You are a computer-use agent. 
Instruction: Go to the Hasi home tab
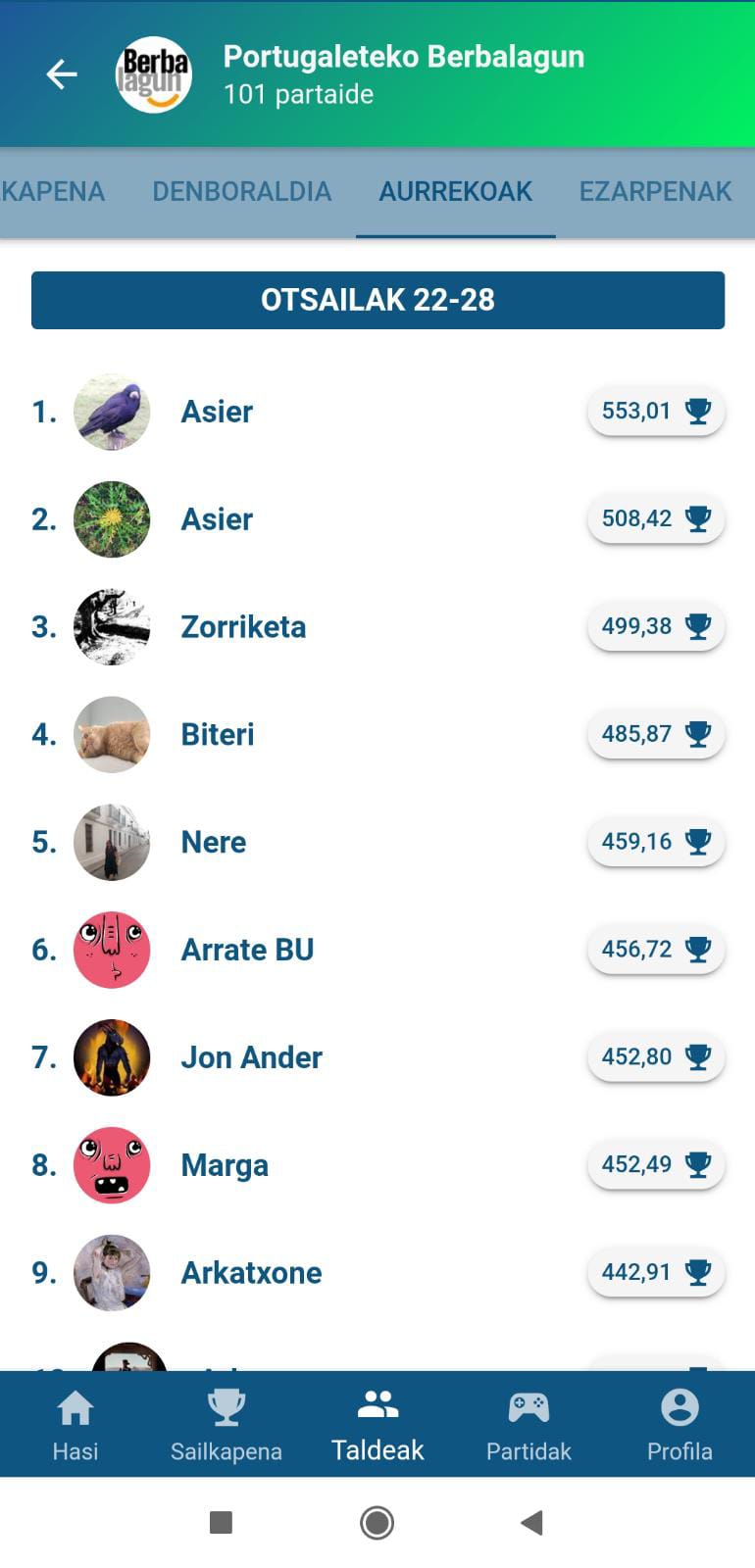[75, 1425]
